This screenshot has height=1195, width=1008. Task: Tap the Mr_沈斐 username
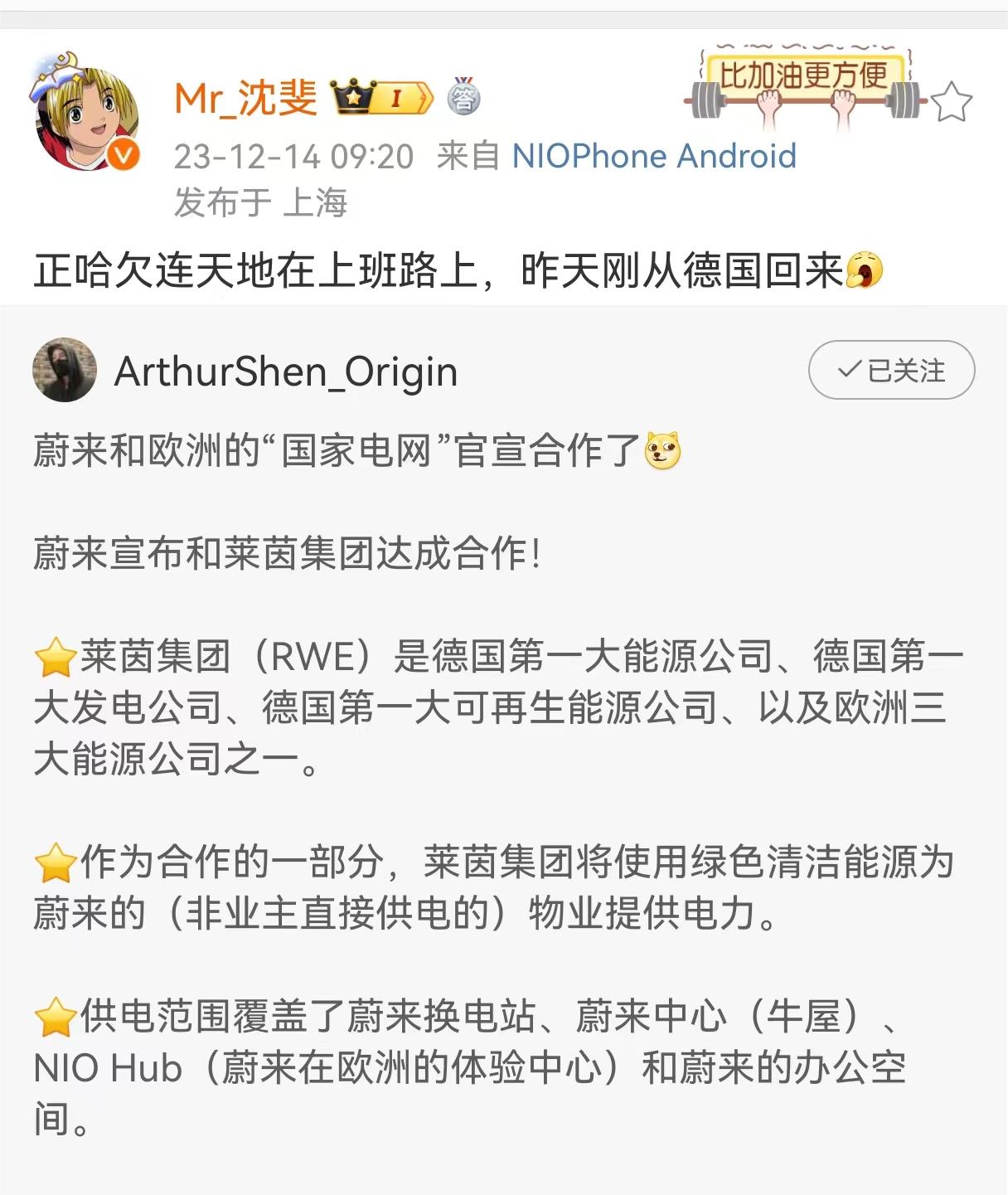[246, 99]
